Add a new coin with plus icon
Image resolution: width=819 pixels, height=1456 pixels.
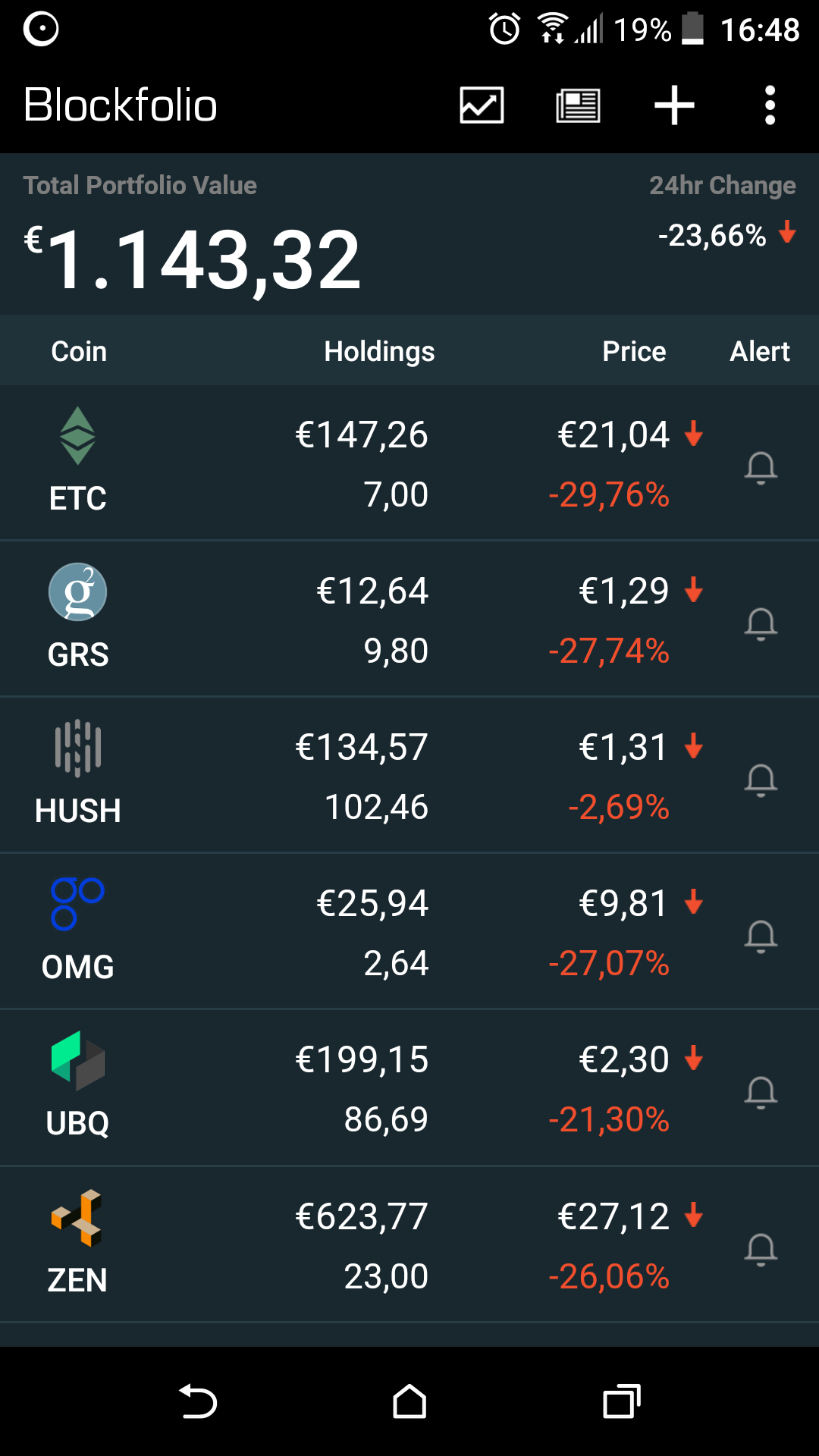coord(674,105)
